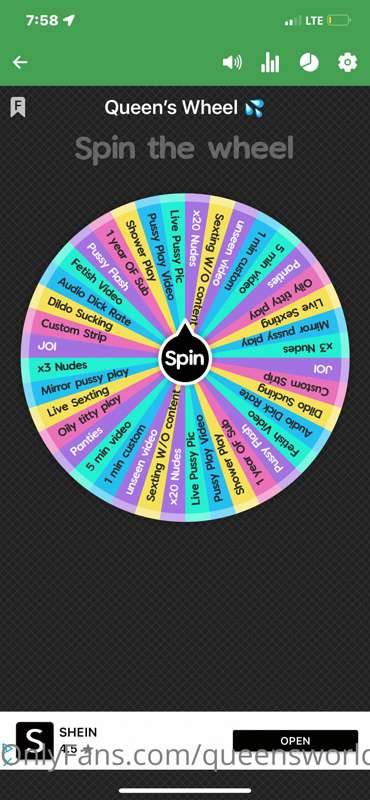Tap the bookmark icon beside the title
Screen dimensions: 370x800
pos(18,107)
